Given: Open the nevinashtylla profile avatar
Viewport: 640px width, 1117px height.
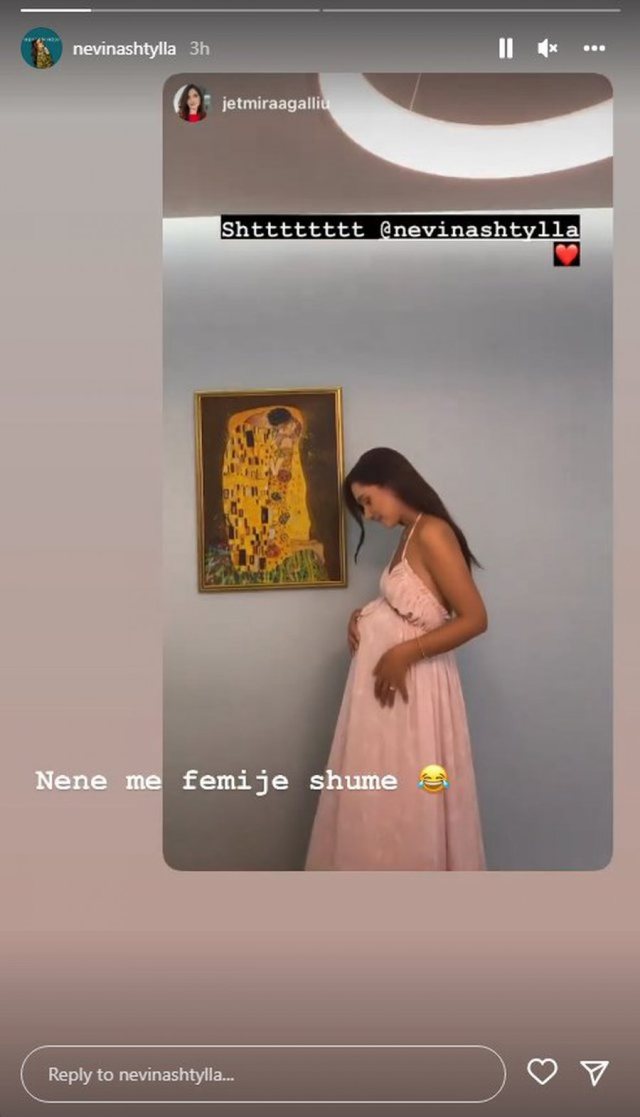Looking at the screenshot, I should [41, 48].
